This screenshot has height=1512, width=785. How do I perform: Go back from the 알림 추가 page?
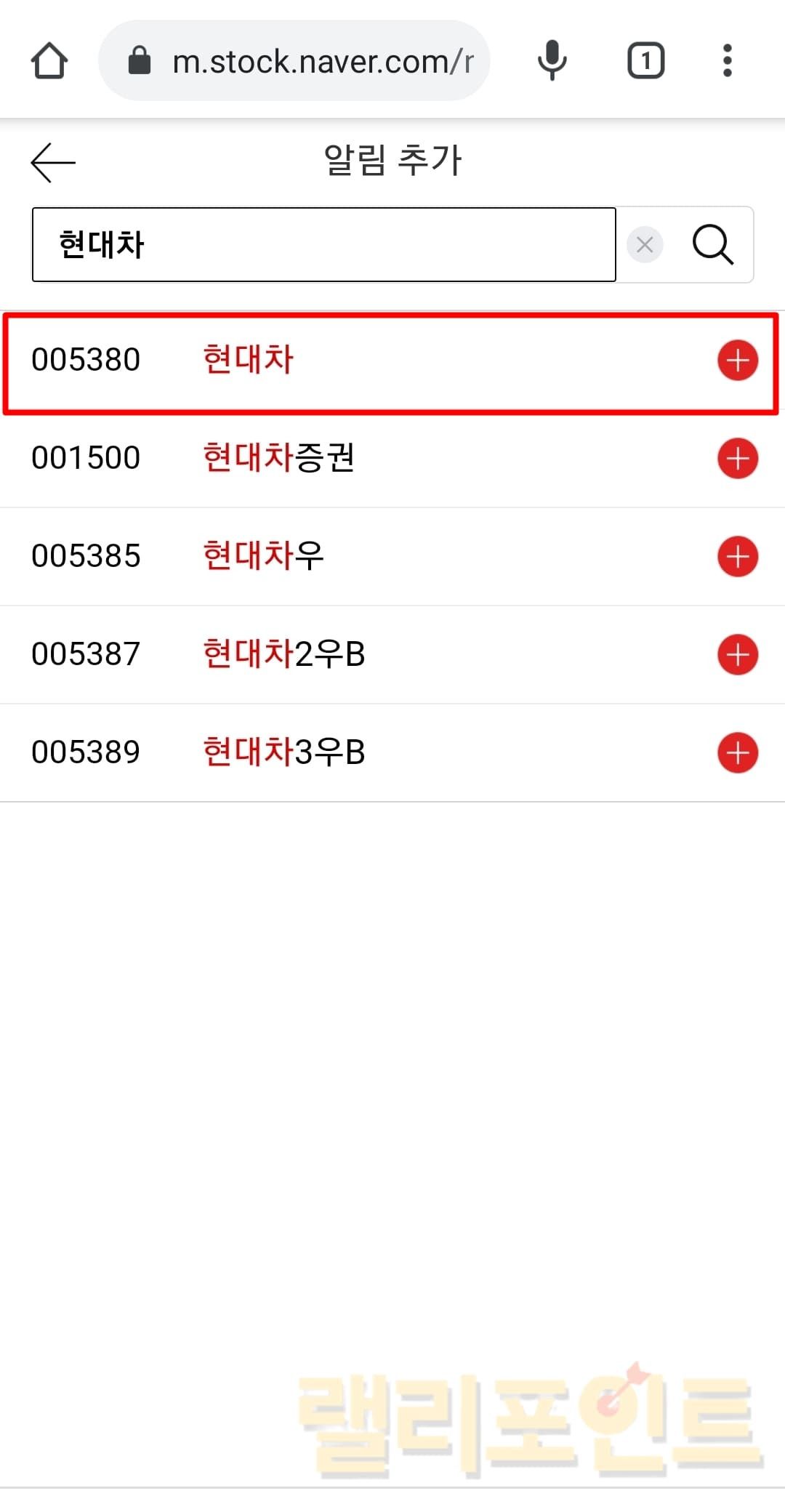[53, 162]
